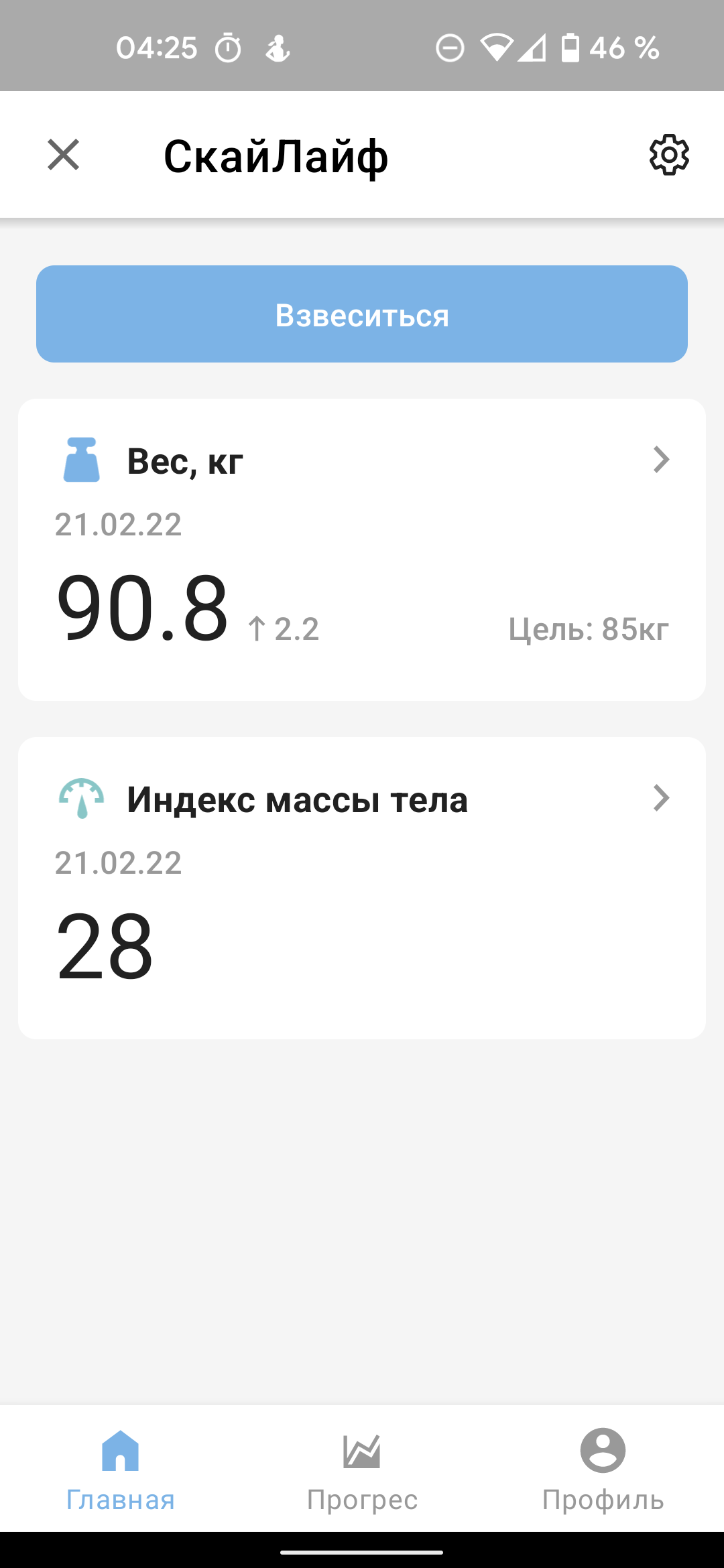Switch to the Прогрес tab
The image size is (724, 1568).
coord(362,1469)
